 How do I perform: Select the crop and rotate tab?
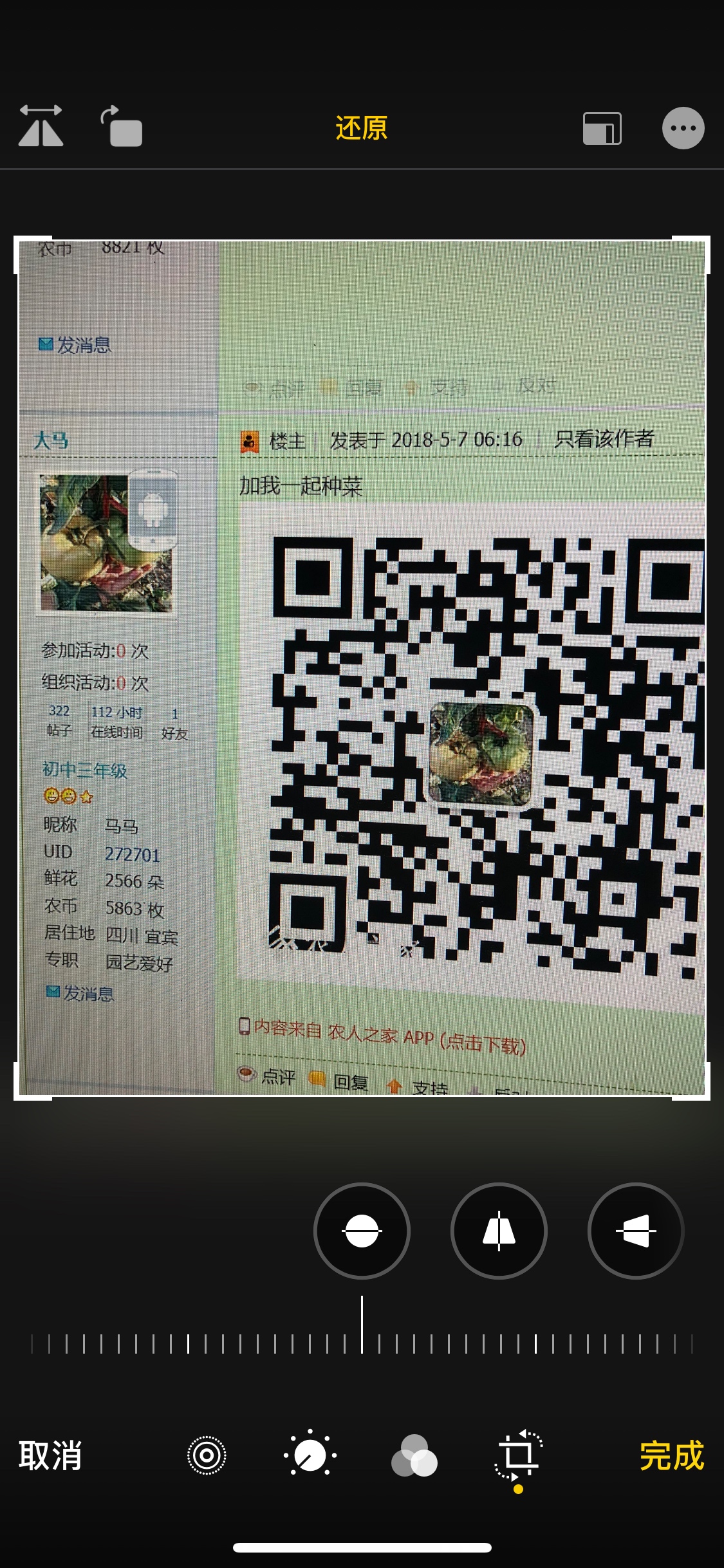pos(518,1455)
